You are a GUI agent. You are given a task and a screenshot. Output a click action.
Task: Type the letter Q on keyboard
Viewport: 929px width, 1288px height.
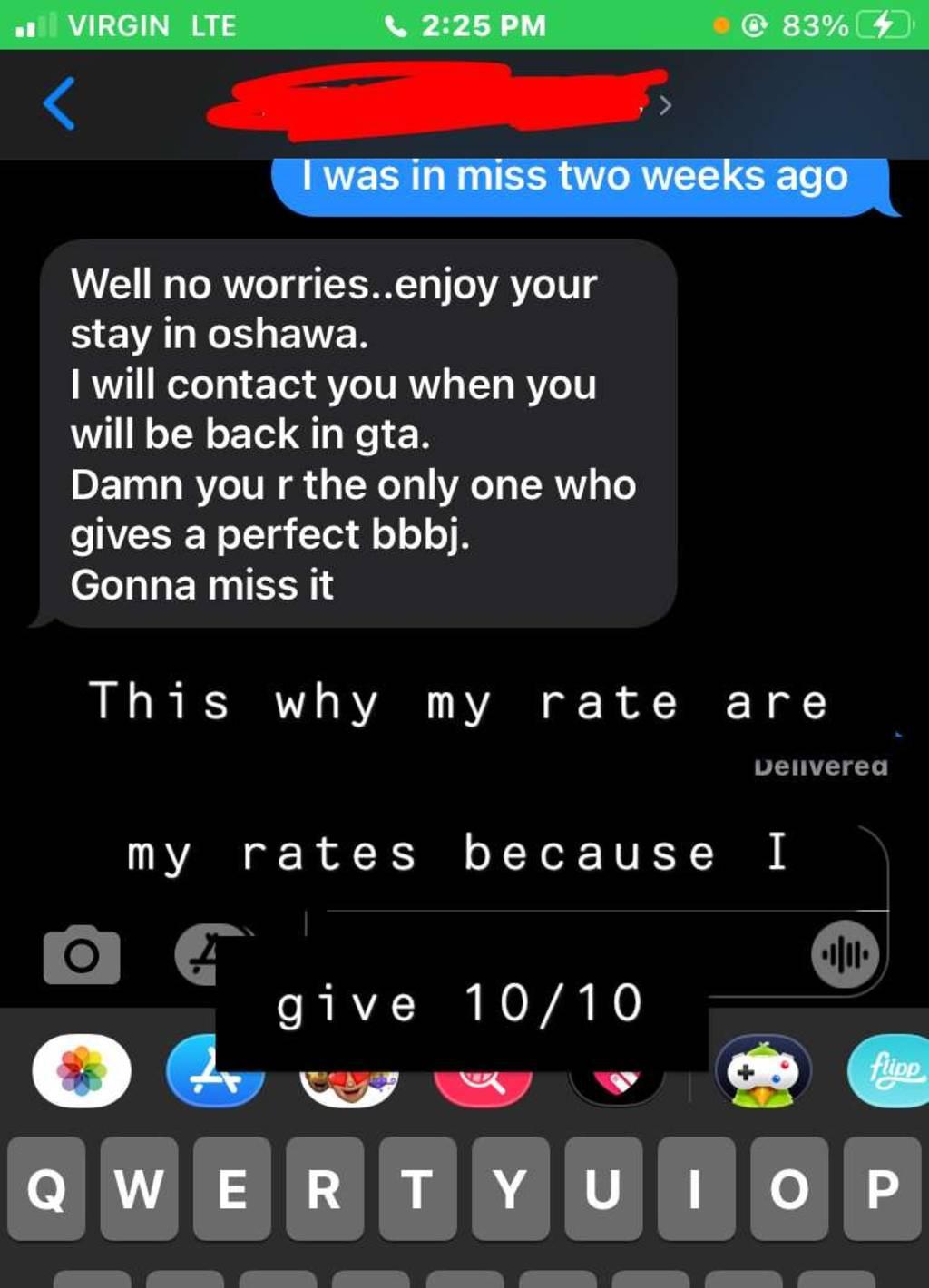47,1188
